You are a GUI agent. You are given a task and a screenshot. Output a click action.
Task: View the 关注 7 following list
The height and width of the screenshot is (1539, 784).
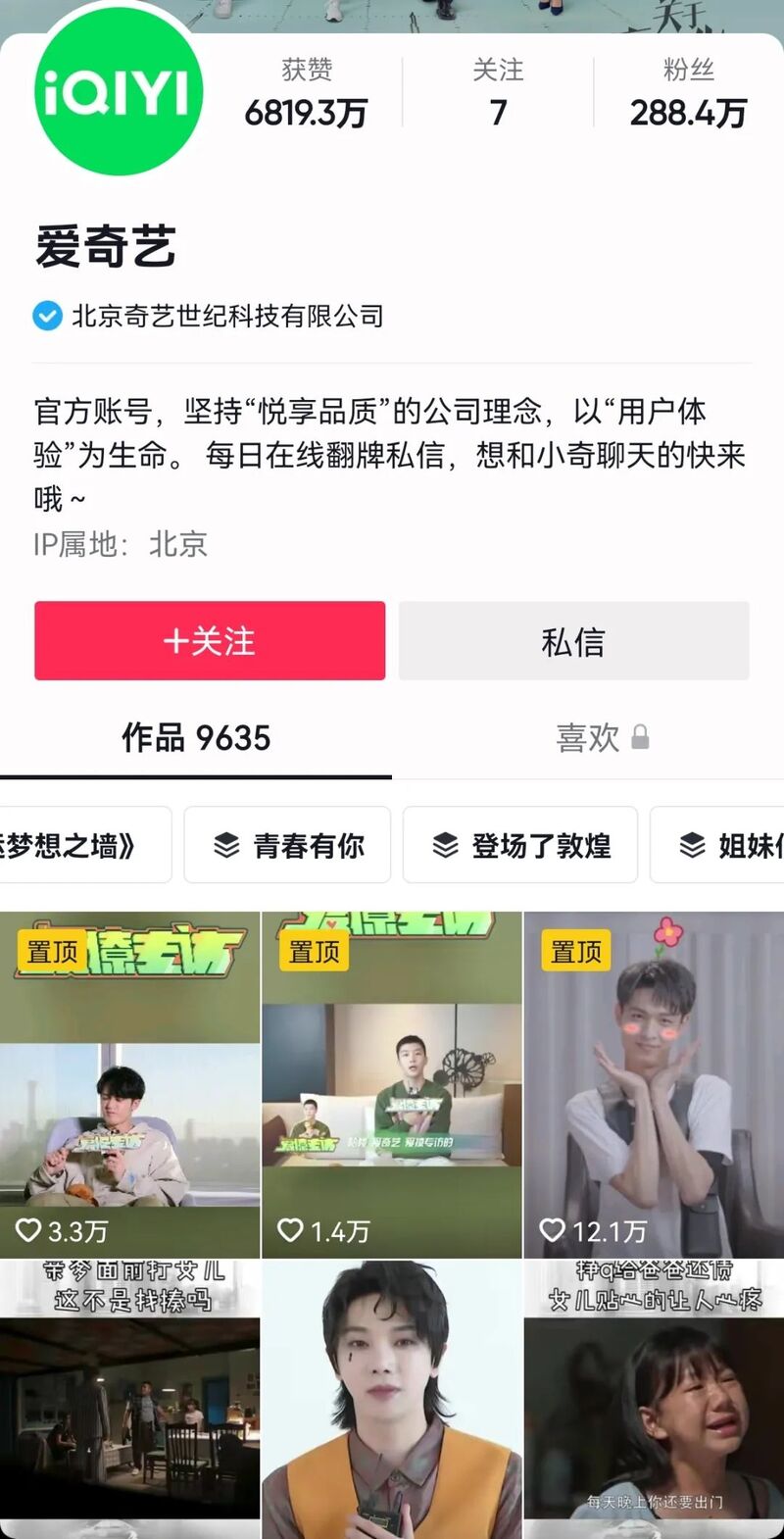point(498,93)
